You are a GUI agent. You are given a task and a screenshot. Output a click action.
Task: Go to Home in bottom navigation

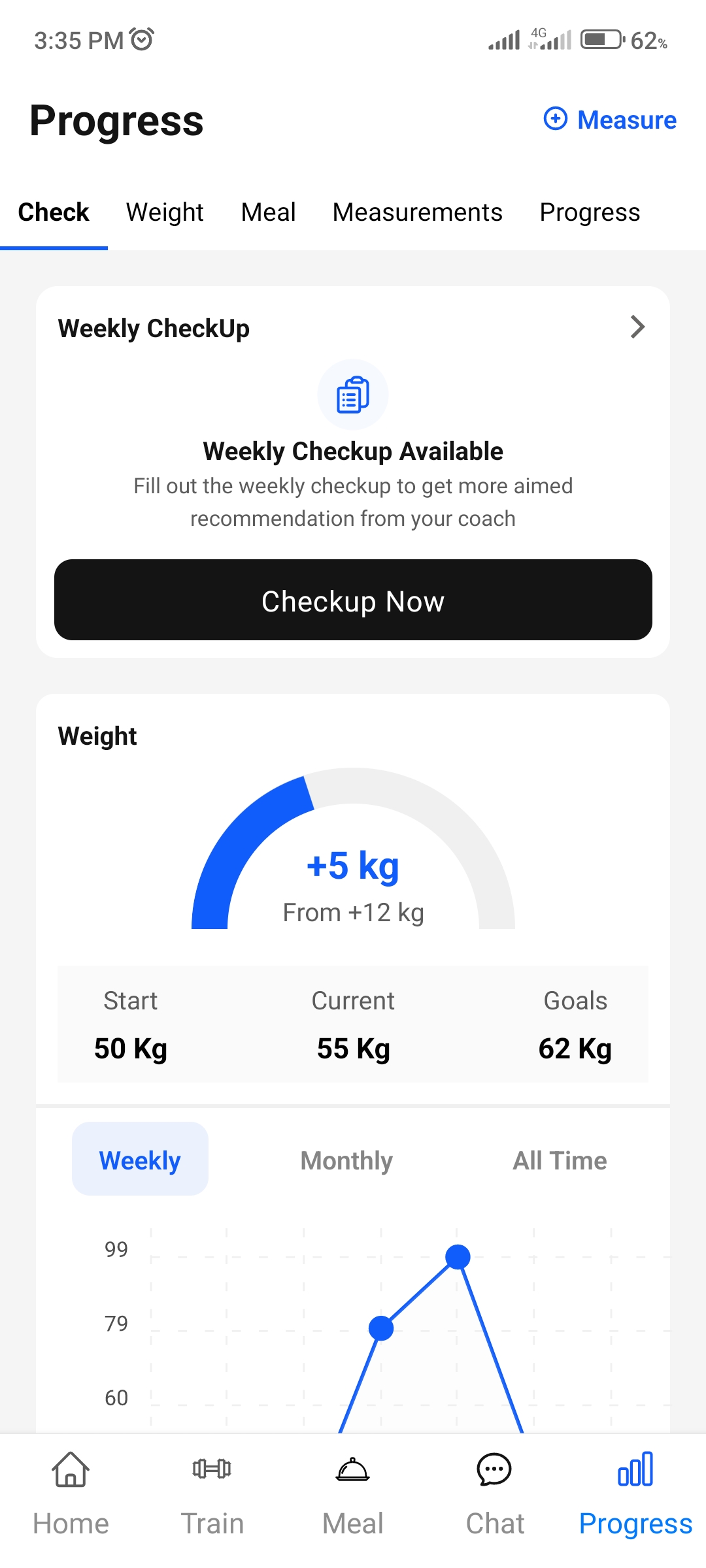[71, 1495]
